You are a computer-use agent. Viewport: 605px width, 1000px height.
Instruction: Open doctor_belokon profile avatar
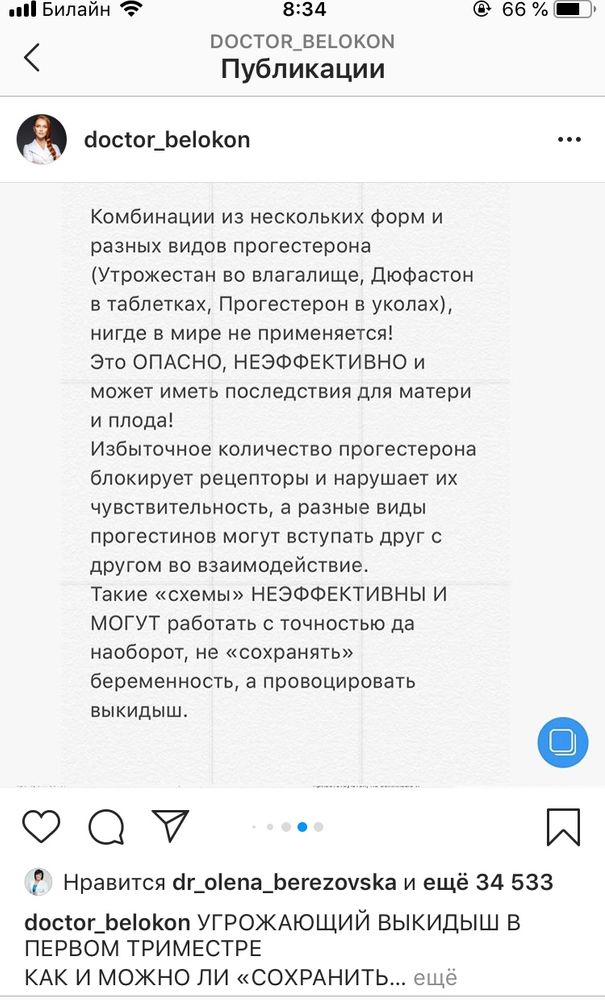click(42, 139)
